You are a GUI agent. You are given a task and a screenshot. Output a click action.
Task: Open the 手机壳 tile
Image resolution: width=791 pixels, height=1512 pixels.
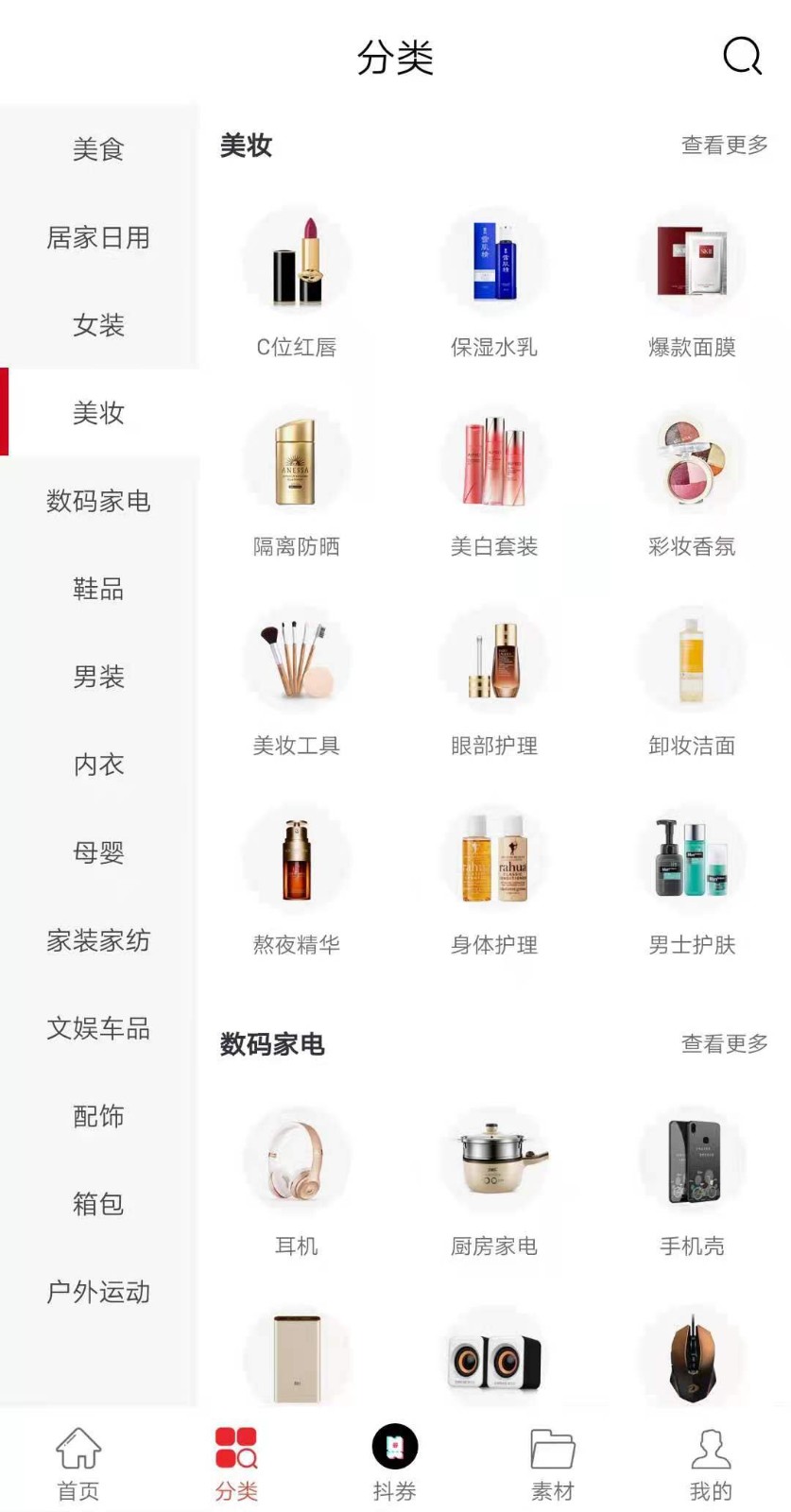692,1183
